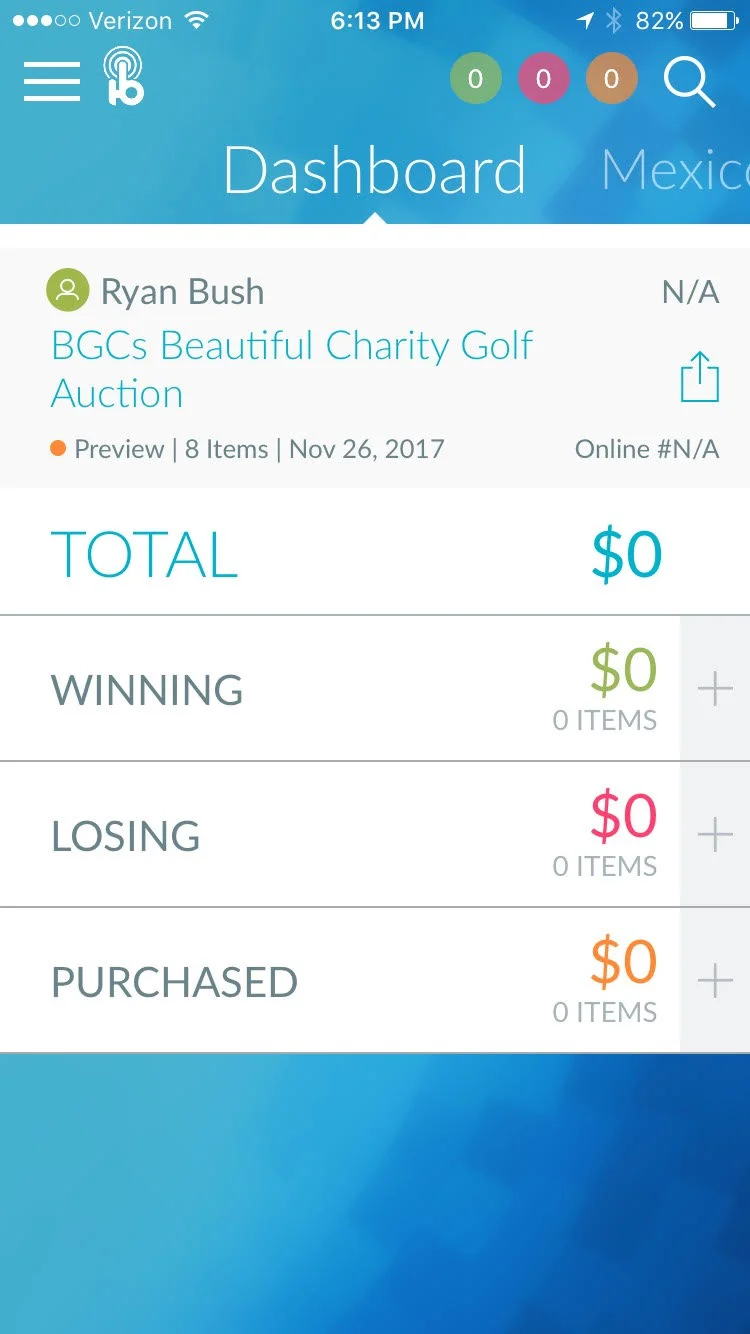Screen dimensions: 750x1334
Task: Expand the LOSING row plus button
Action: 715,835
